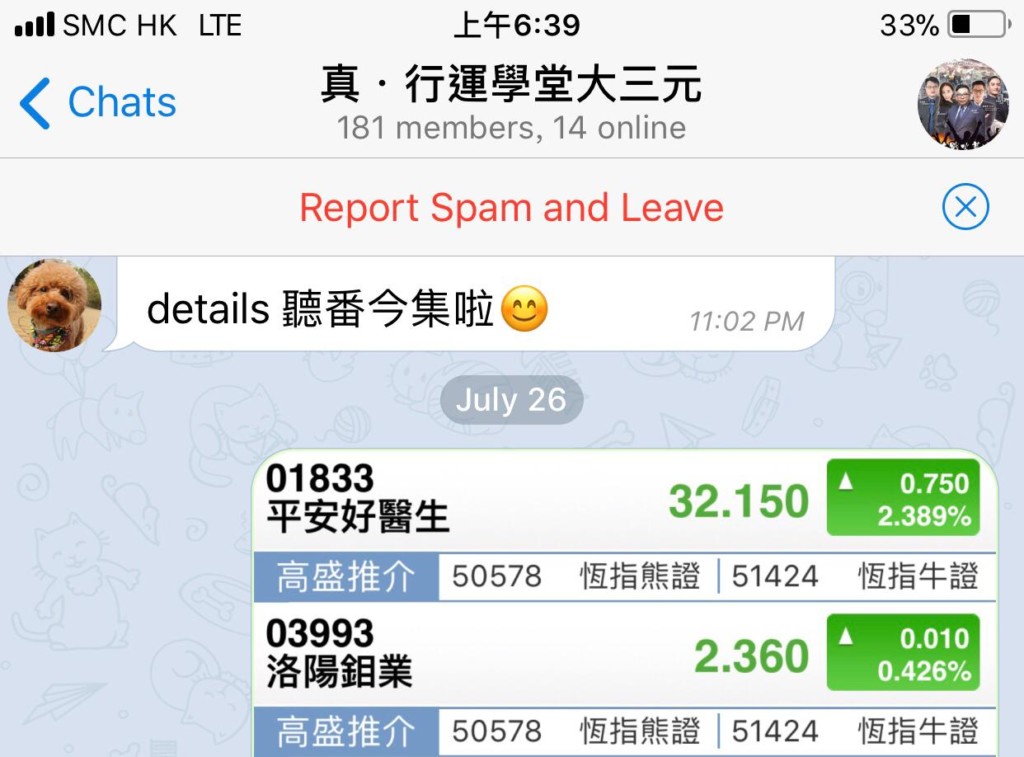Go back to Chats list
Viewport: 1024px width, 757px height.
tap(97, 103)
